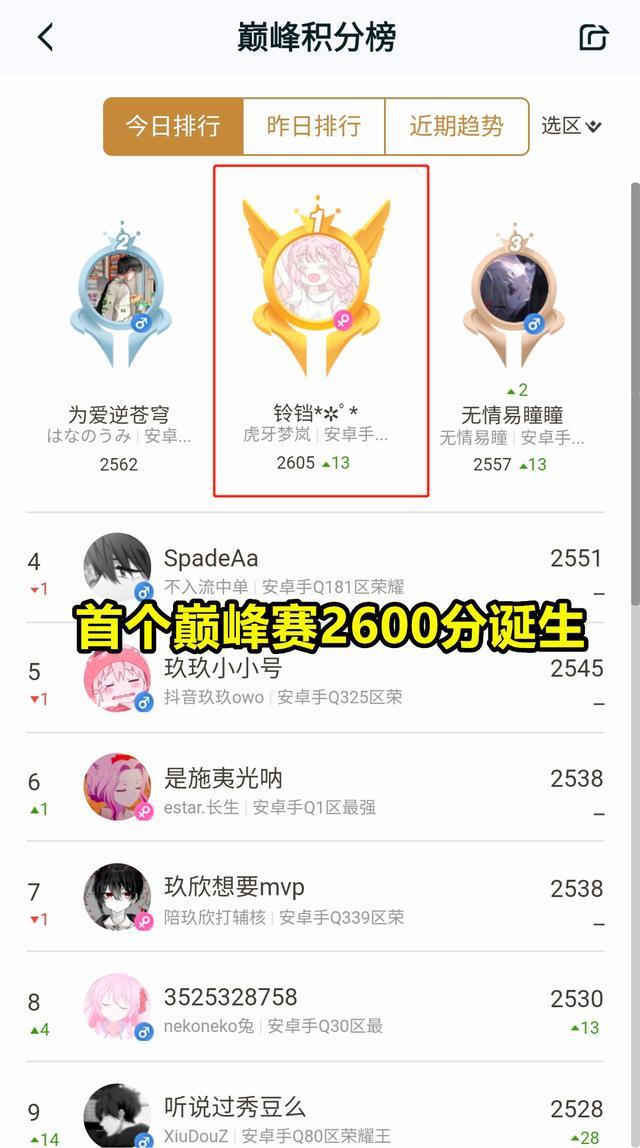Image resolution: width=640 pixels, height=1148 pixels.
Task: Open 听说过秀豆么 ranking row
Action: (318, 1118)
